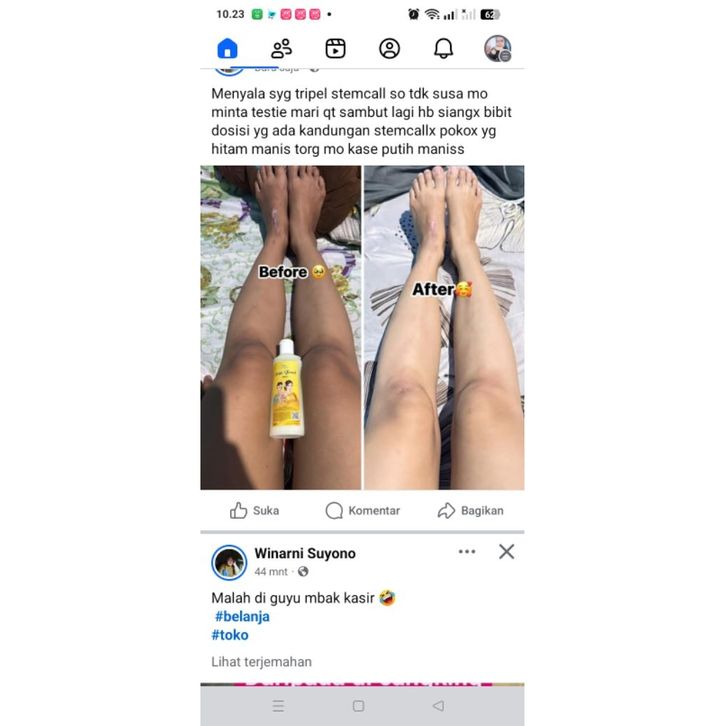The image size is (726, 726).
Task: Open Winarni Suyono's profile name
Action: click(305, 553)
